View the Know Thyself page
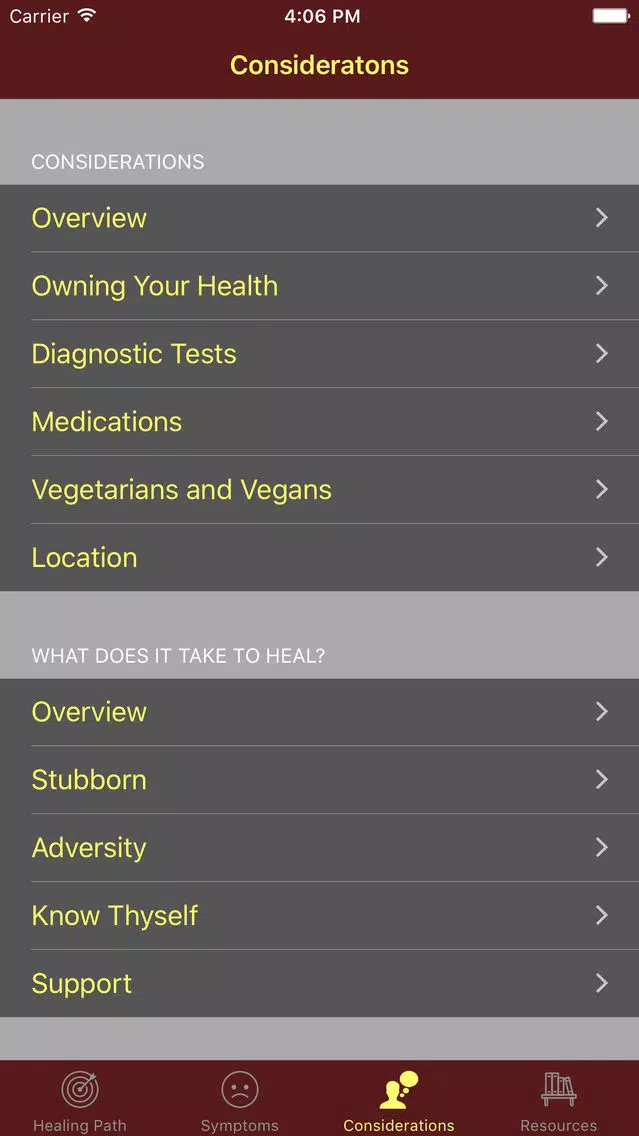 (x=320, y=916)
